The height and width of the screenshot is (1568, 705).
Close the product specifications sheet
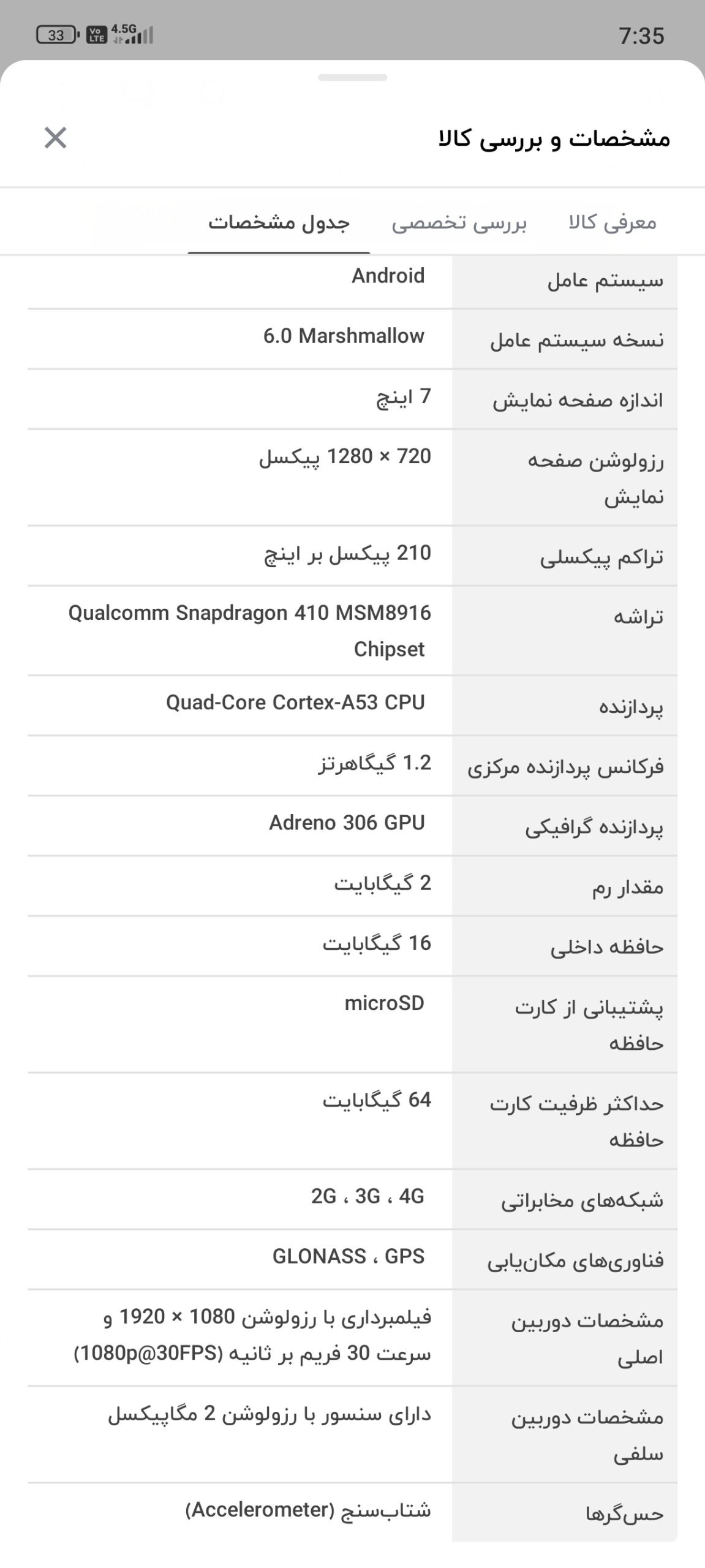point(55,138)
